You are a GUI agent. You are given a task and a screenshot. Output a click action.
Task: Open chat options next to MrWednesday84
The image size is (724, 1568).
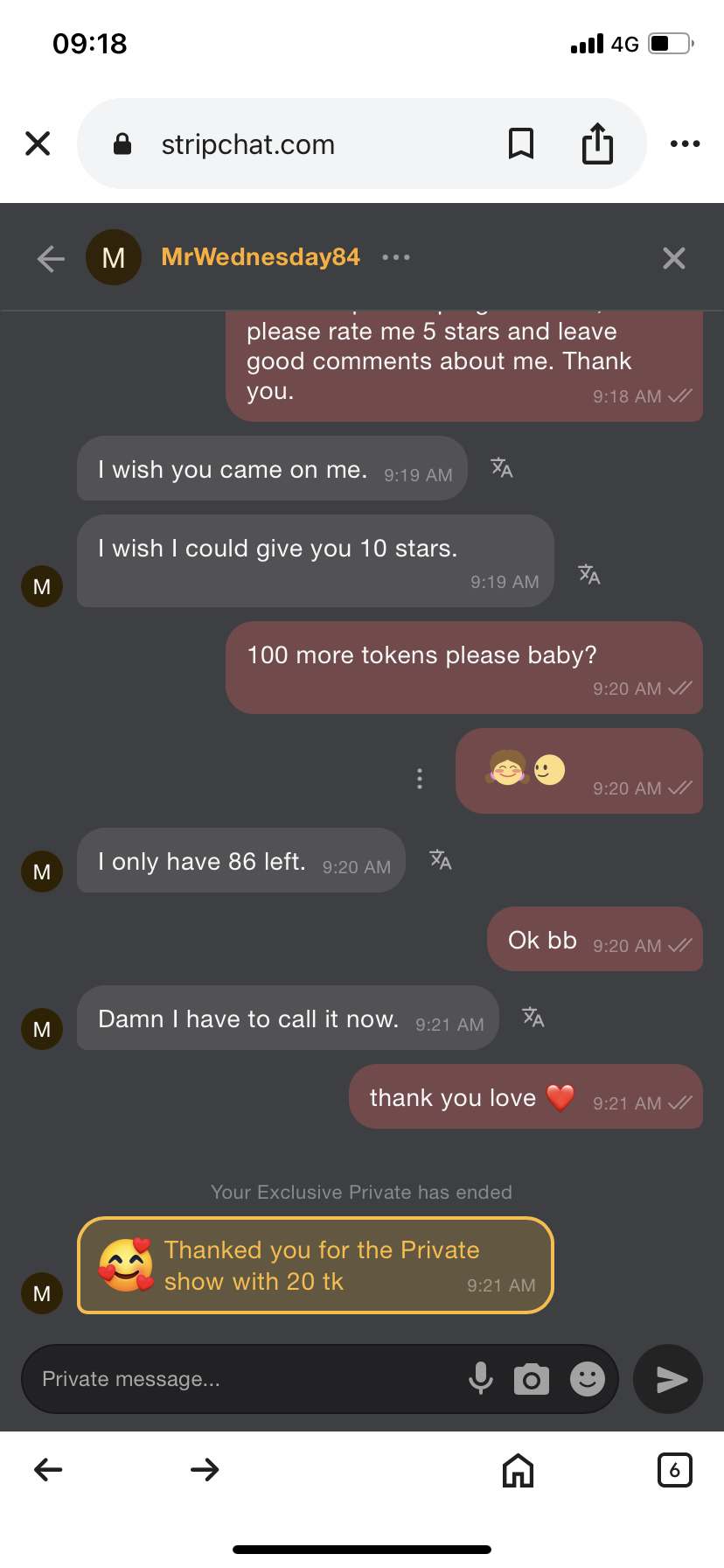(396, 257)
